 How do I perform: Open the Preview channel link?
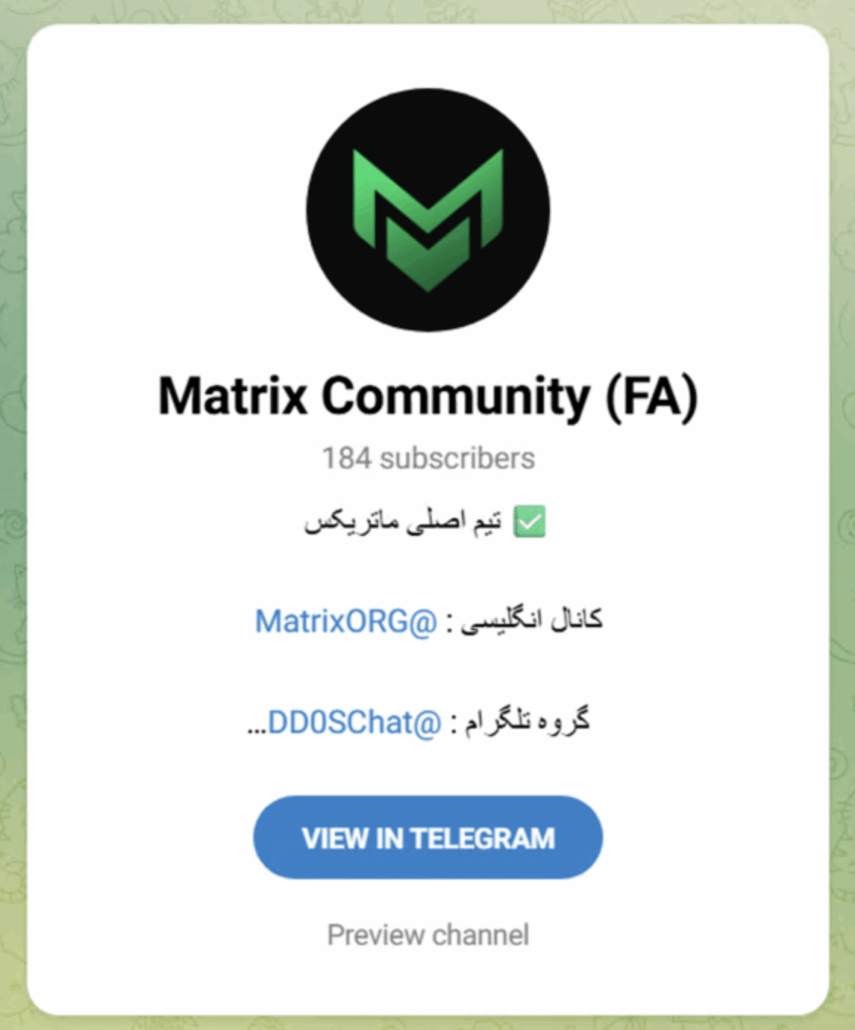(x=427, y=935)
